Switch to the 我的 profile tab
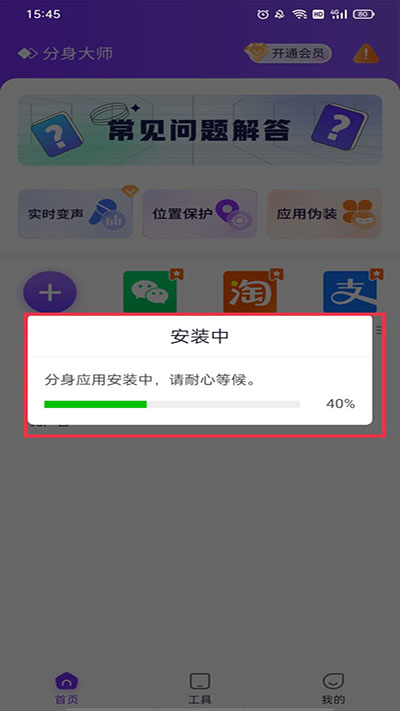The width and height of the screenshot is (400, 711). pyautogui.click(x=333, y=688)
